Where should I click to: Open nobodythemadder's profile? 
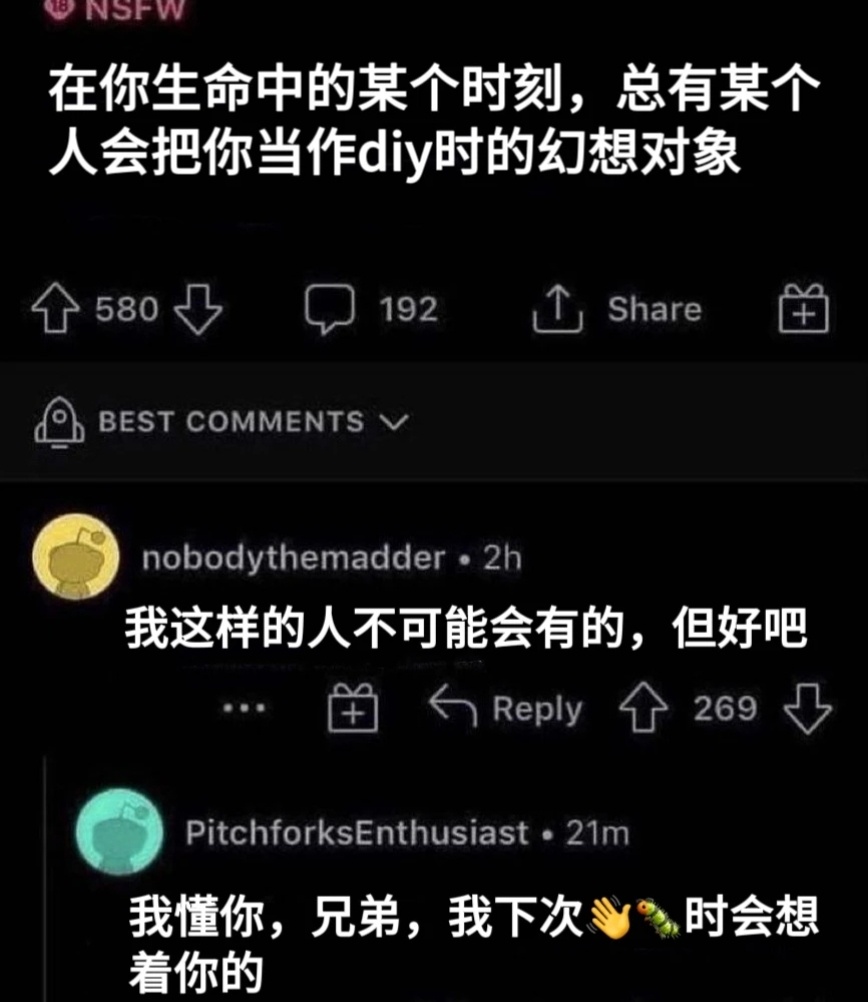[x=292, y=558]
